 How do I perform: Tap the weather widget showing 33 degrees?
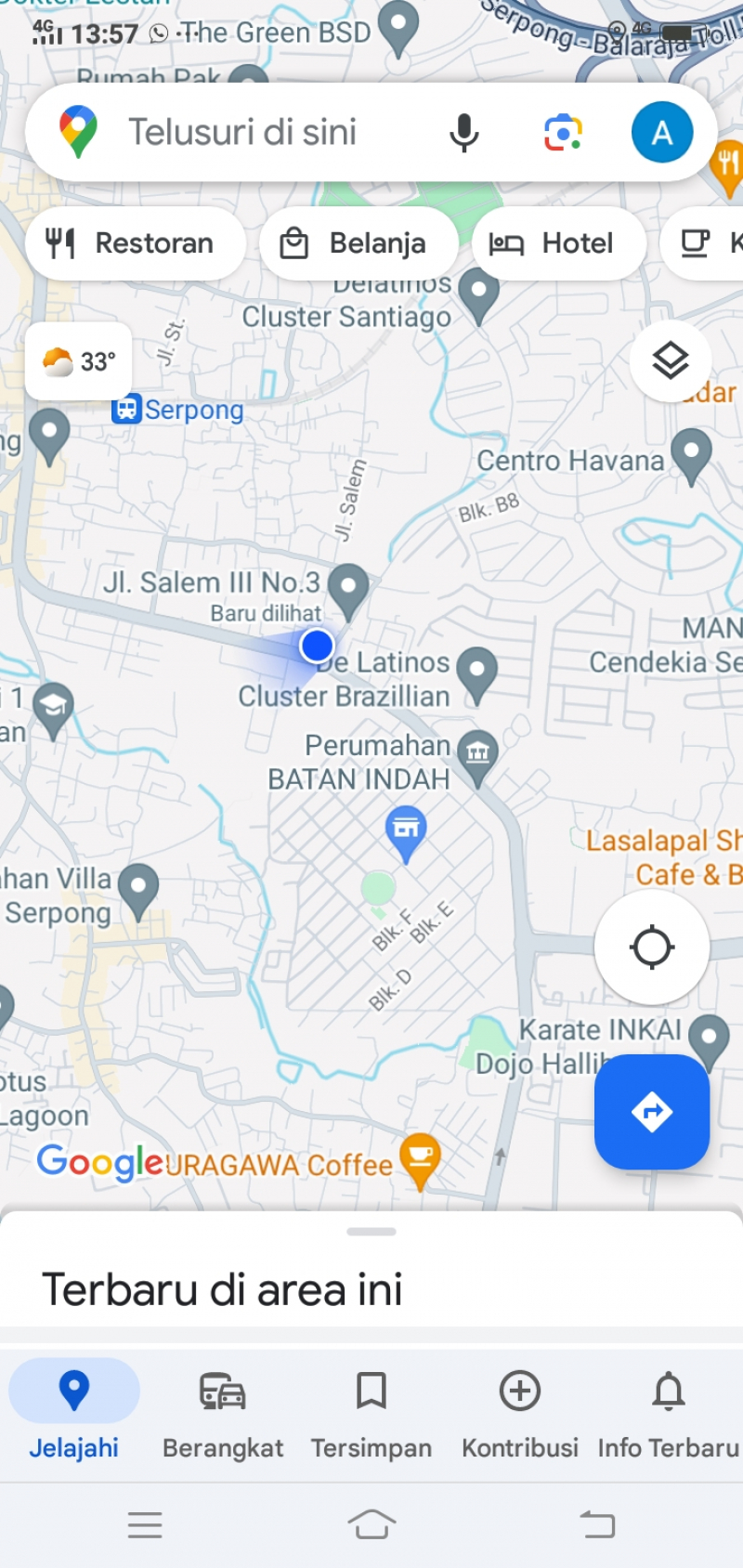[78, 361]
